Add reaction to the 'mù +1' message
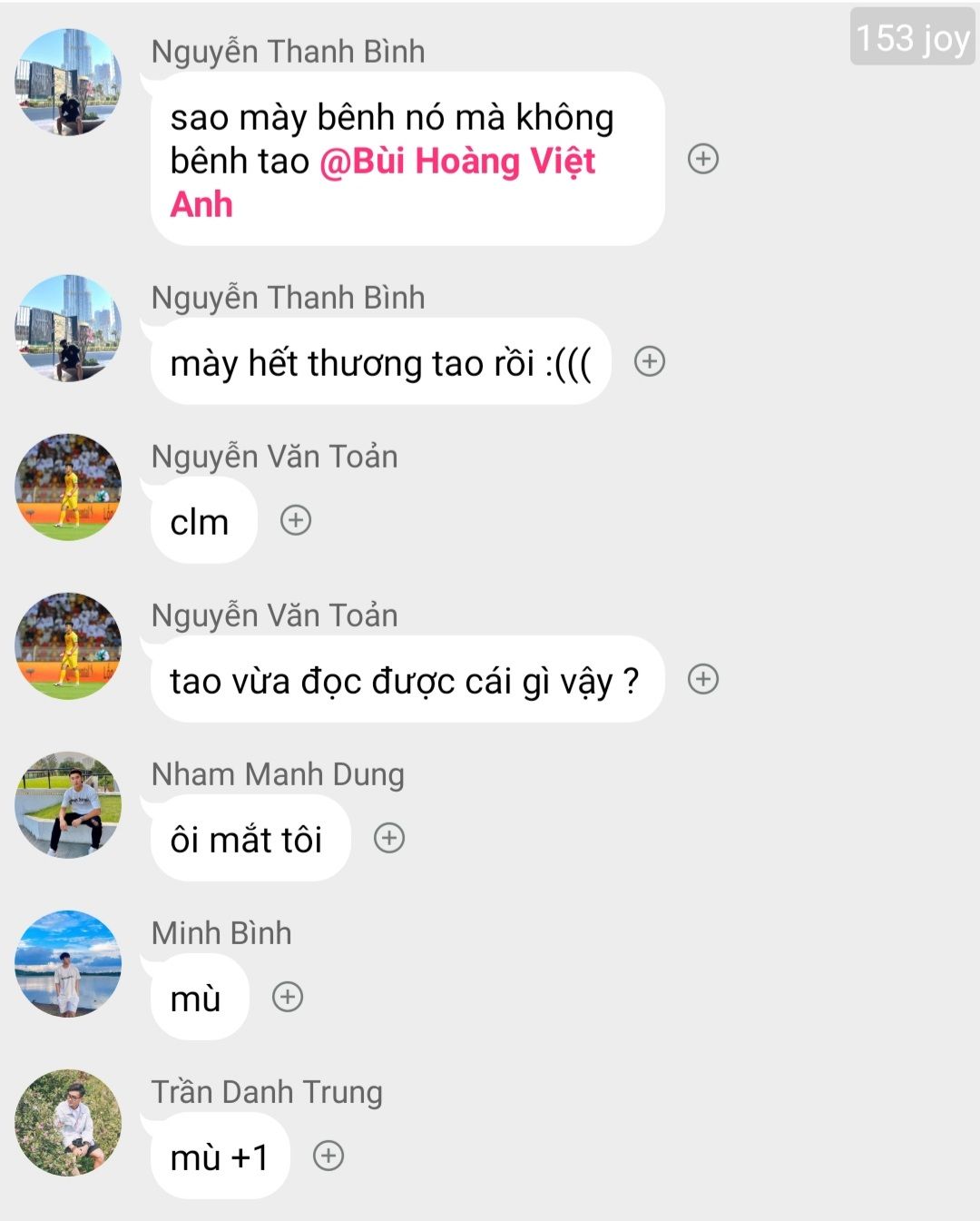Screen dimensions: 980x1221 (328, 1156)
